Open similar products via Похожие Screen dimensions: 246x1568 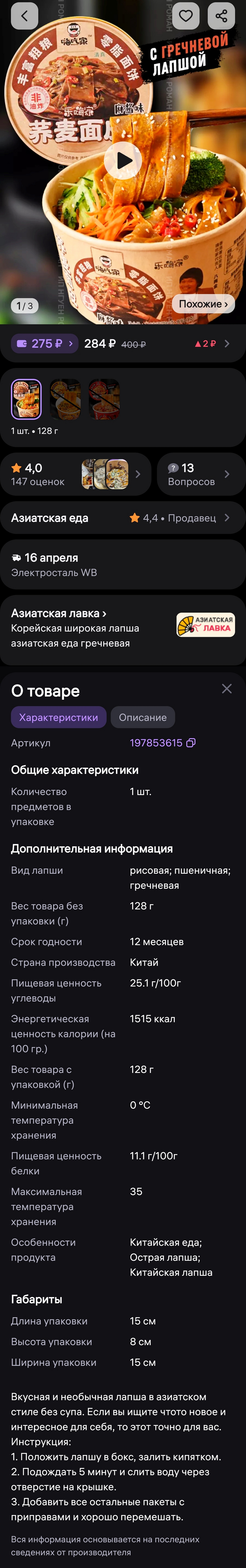click(203, 304)
